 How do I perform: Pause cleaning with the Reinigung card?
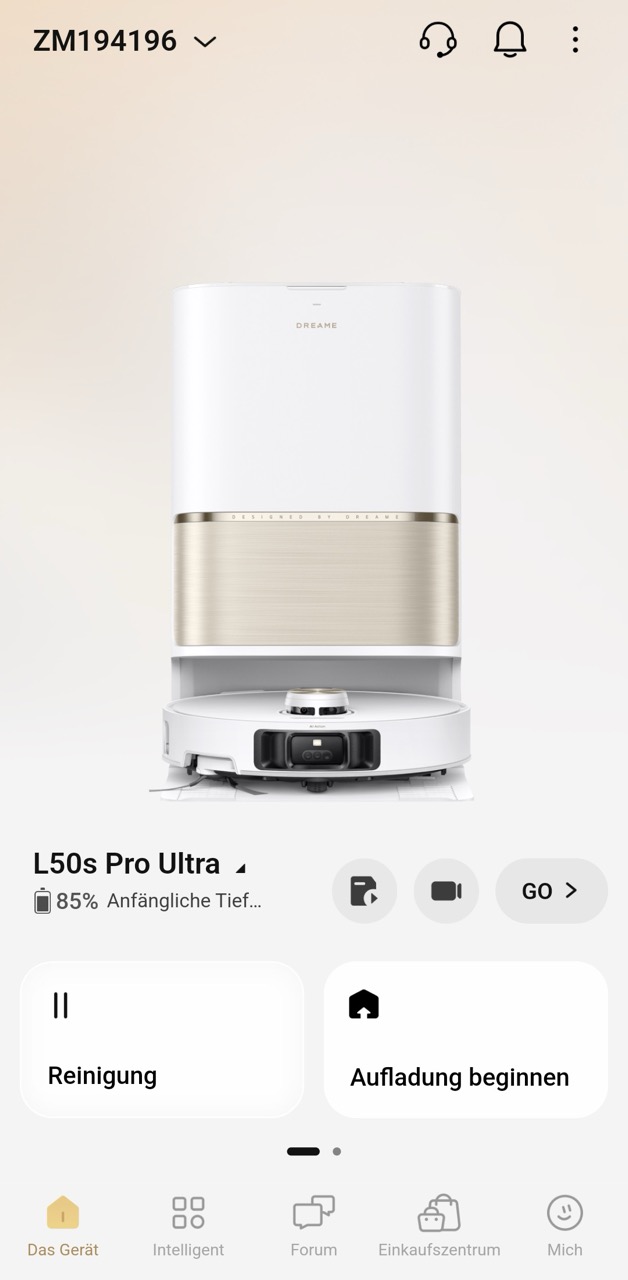coord(162,1039)
